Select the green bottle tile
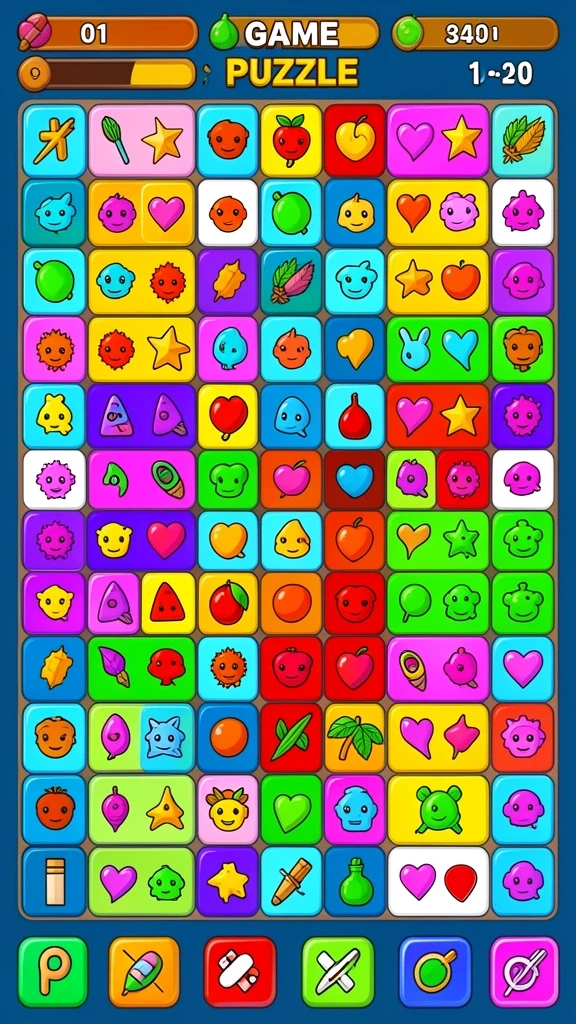 355,881
